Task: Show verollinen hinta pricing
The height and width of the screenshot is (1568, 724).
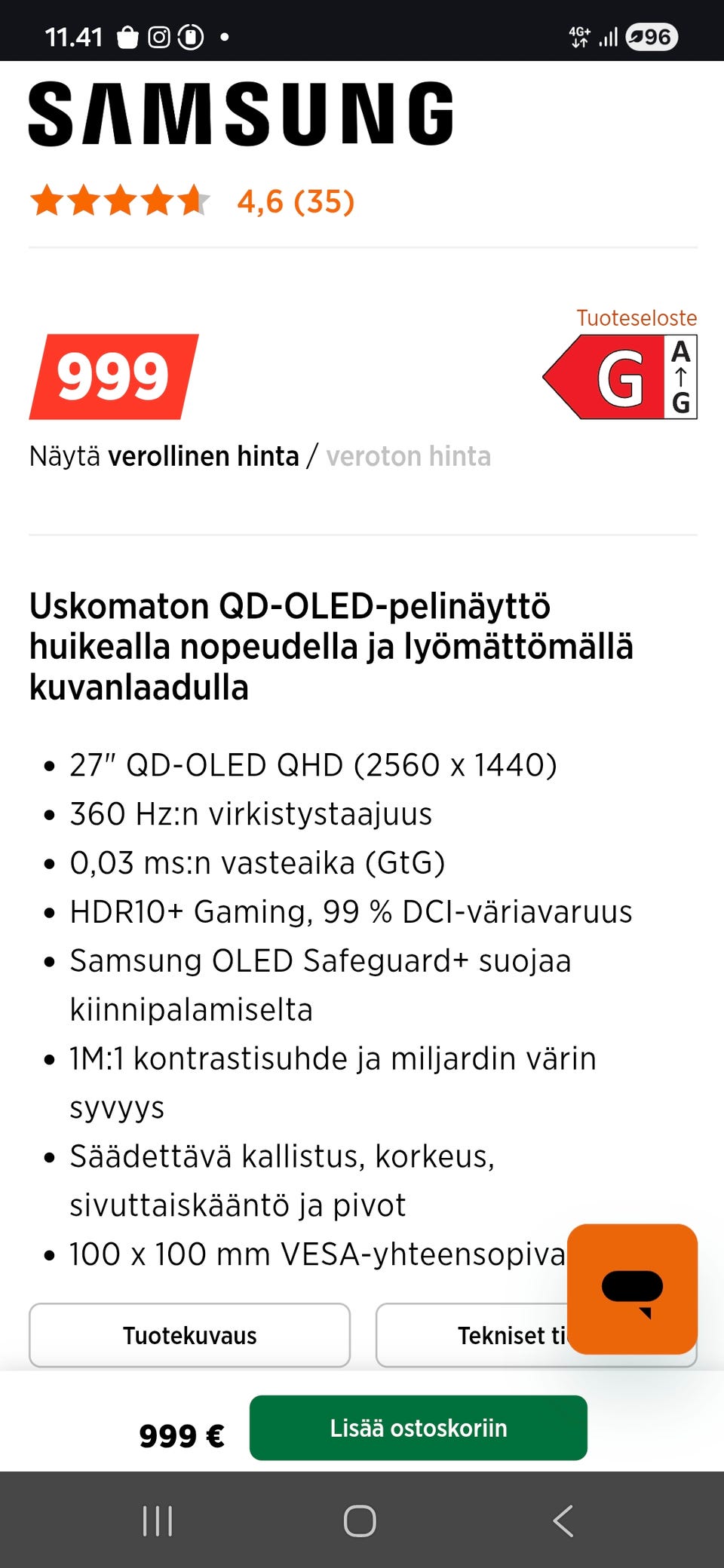Action: 205,456
